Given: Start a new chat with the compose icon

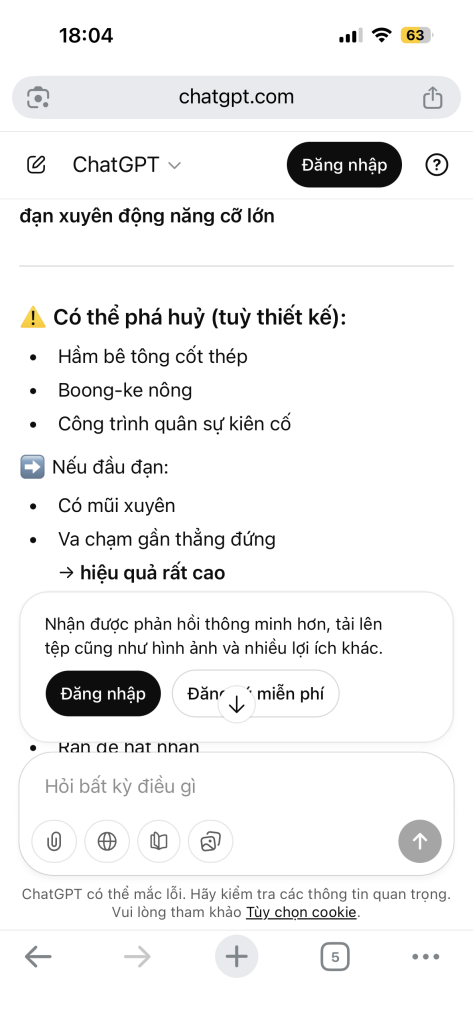Looking at the screenshot, I should 37,165.
